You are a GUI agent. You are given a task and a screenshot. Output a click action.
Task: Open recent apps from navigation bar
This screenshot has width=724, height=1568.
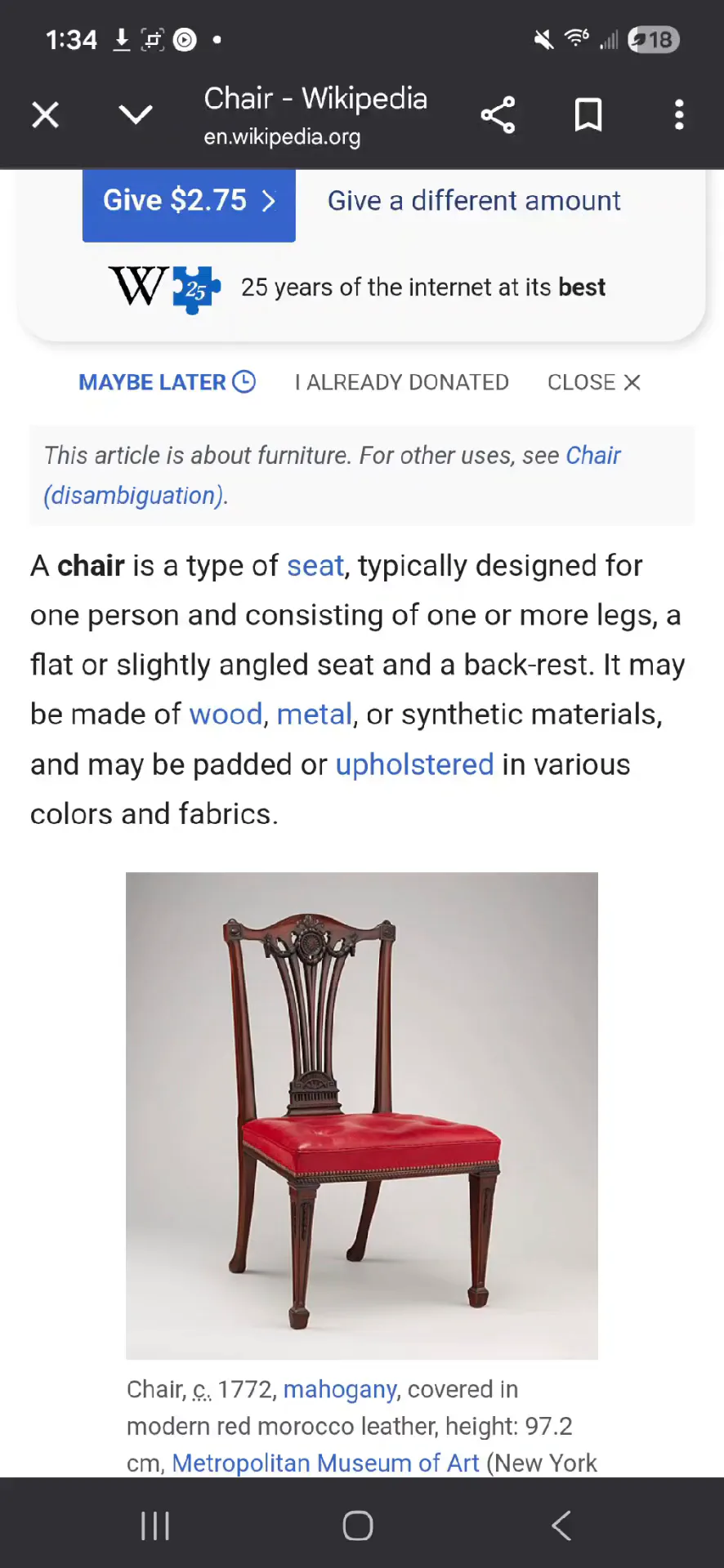(x=155, y=1525)
